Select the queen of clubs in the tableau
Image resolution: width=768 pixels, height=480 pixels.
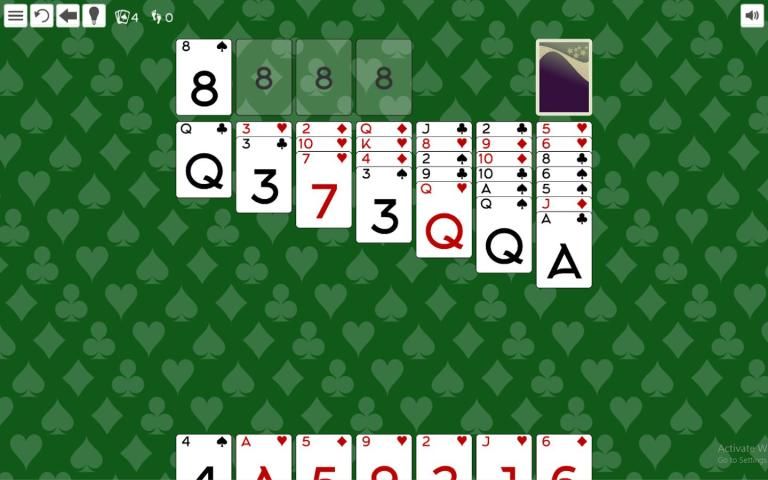coord(204,165)
